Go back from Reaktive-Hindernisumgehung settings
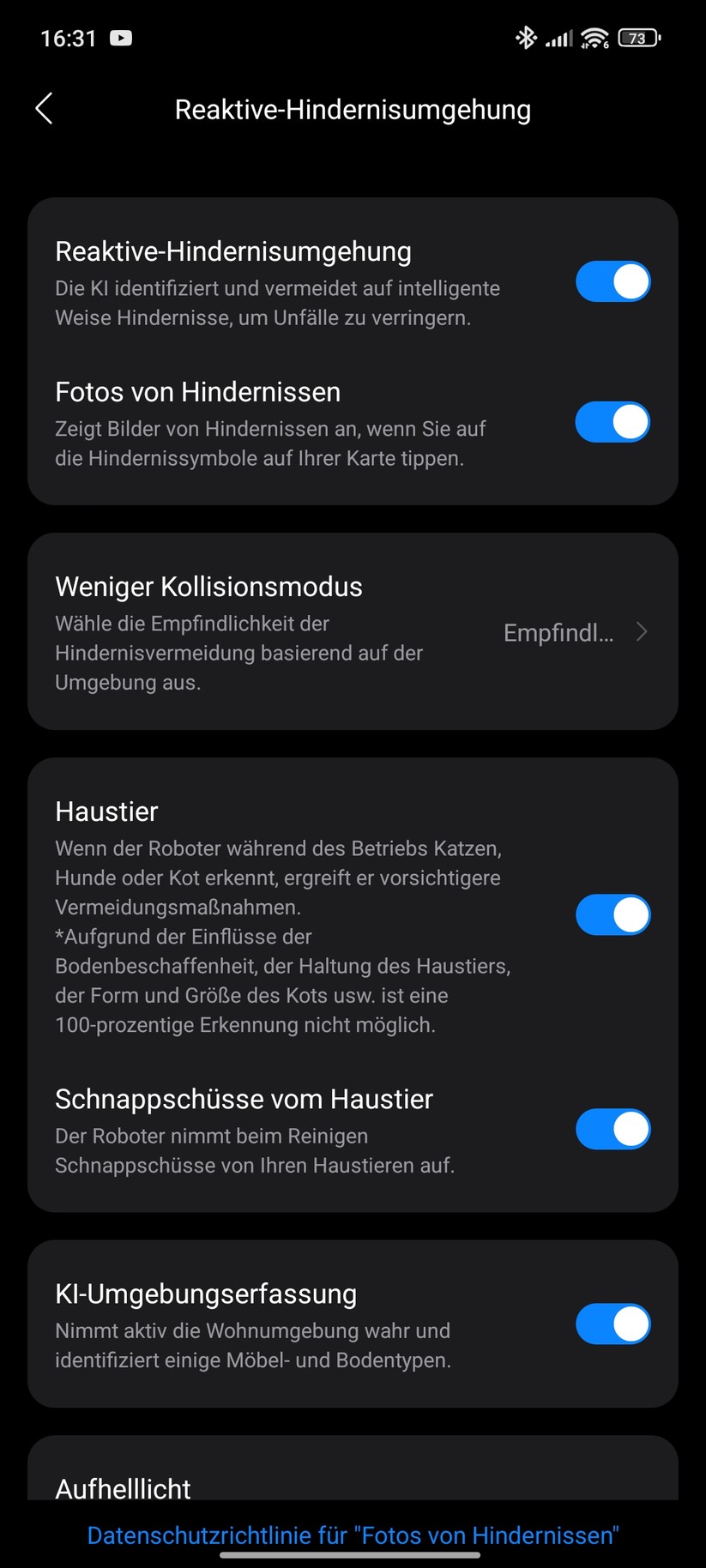The height and width of the screenshot is (1568, 706). 45,109
